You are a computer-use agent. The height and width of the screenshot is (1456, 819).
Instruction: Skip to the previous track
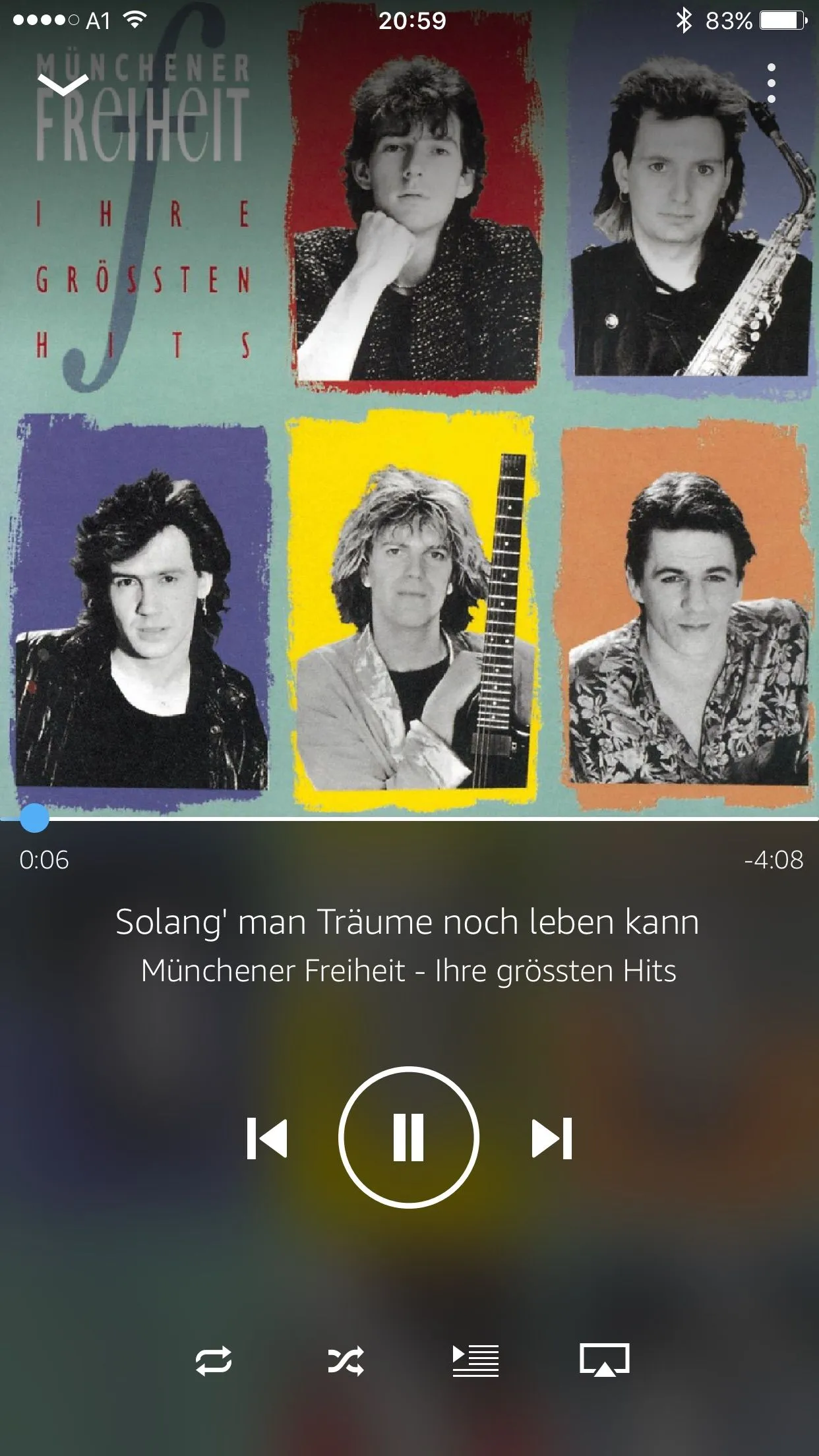pos(267,1138)
